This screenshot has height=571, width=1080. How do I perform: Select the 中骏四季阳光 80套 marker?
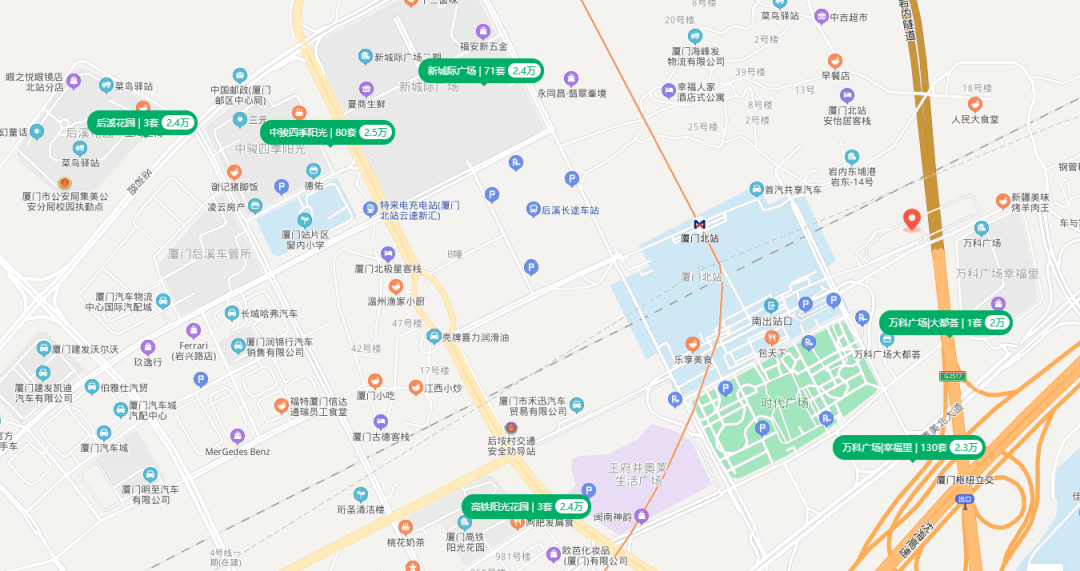coord(328,132)
